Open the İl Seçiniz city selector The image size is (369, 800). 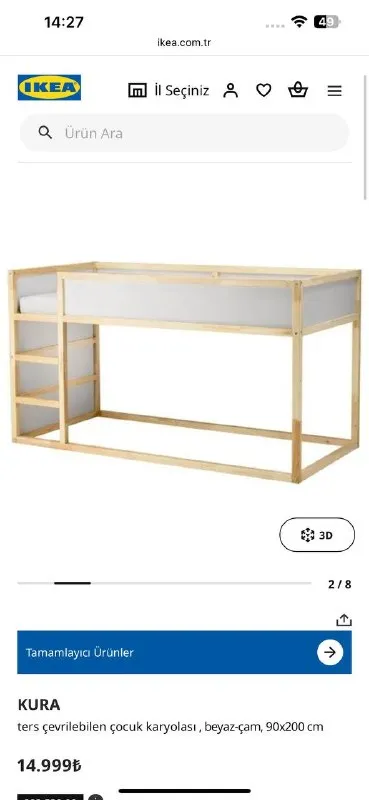(168, 91)
